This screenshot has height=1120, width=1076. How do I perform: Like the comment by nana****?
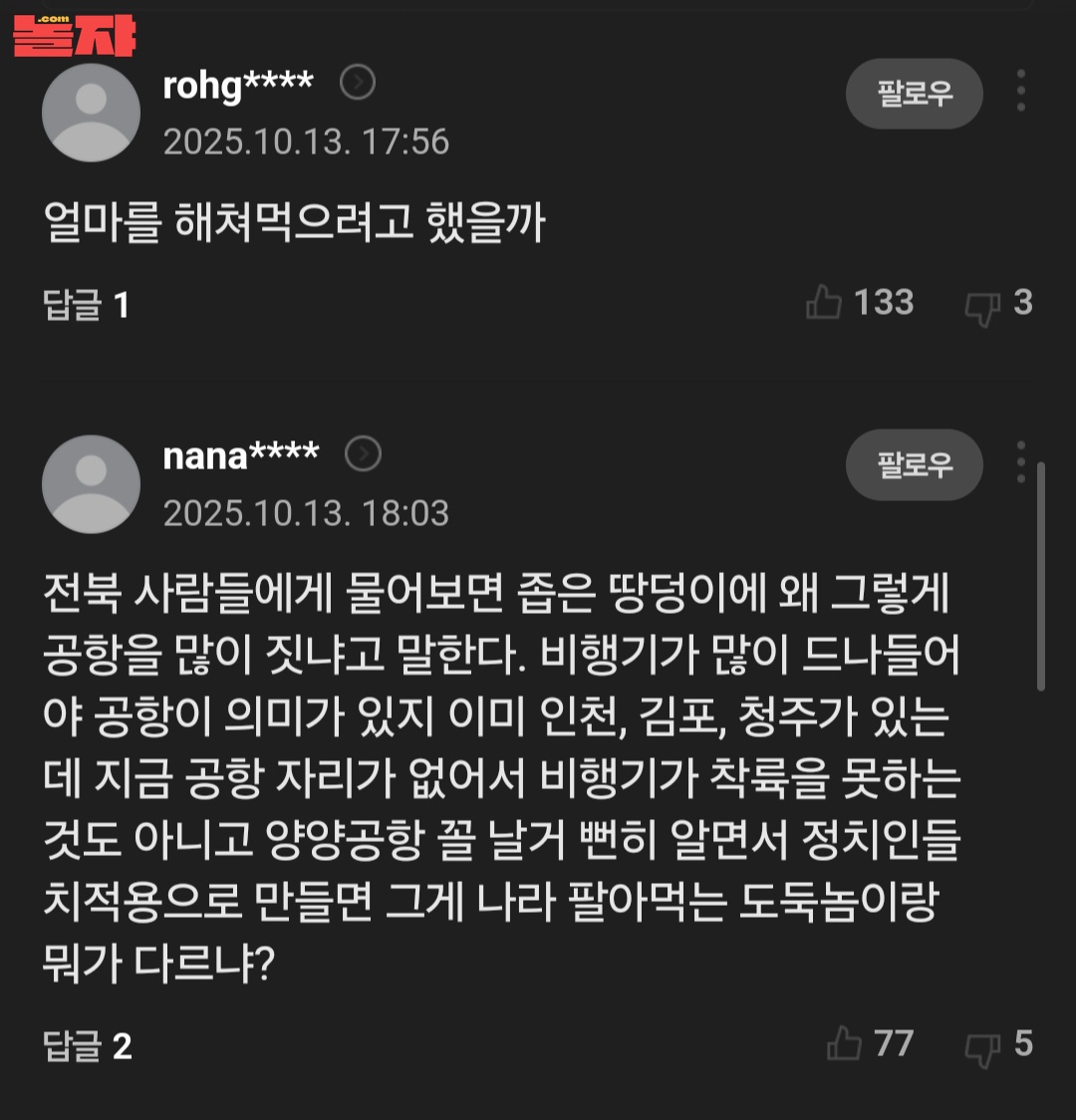(845, 1043)
